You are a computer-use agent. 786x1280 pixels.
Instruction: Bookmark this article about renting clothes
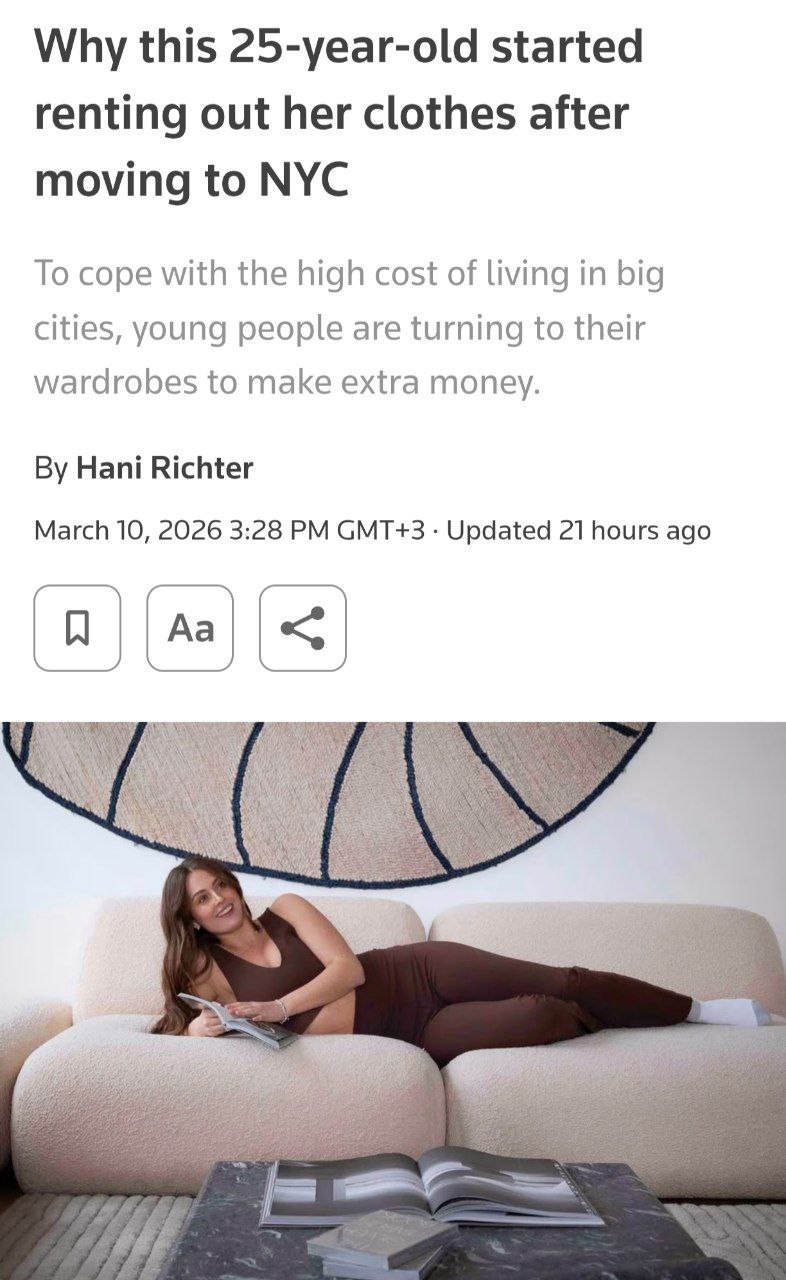click(x=77, y=628)
